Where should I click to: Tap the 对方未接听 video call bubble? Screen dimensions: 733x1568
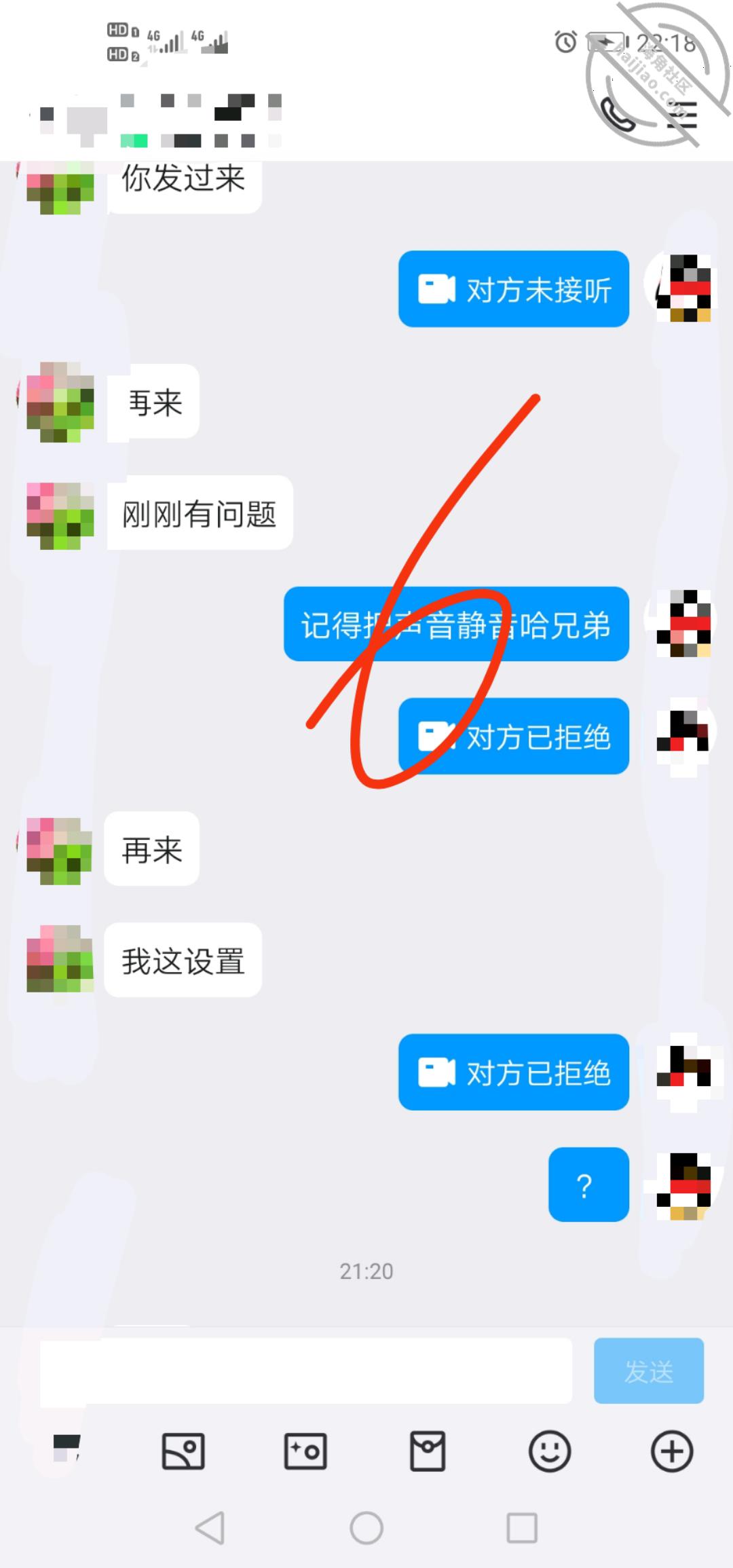pyautogui.click(x=514, y=289)
